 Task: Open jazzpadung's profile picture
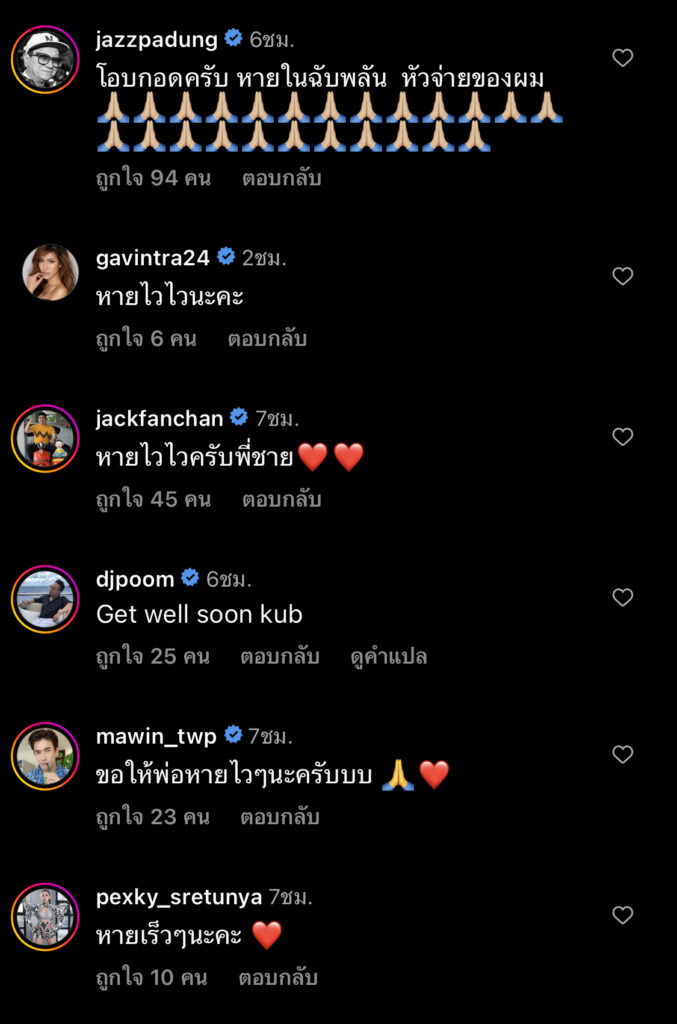pos(45,59)
